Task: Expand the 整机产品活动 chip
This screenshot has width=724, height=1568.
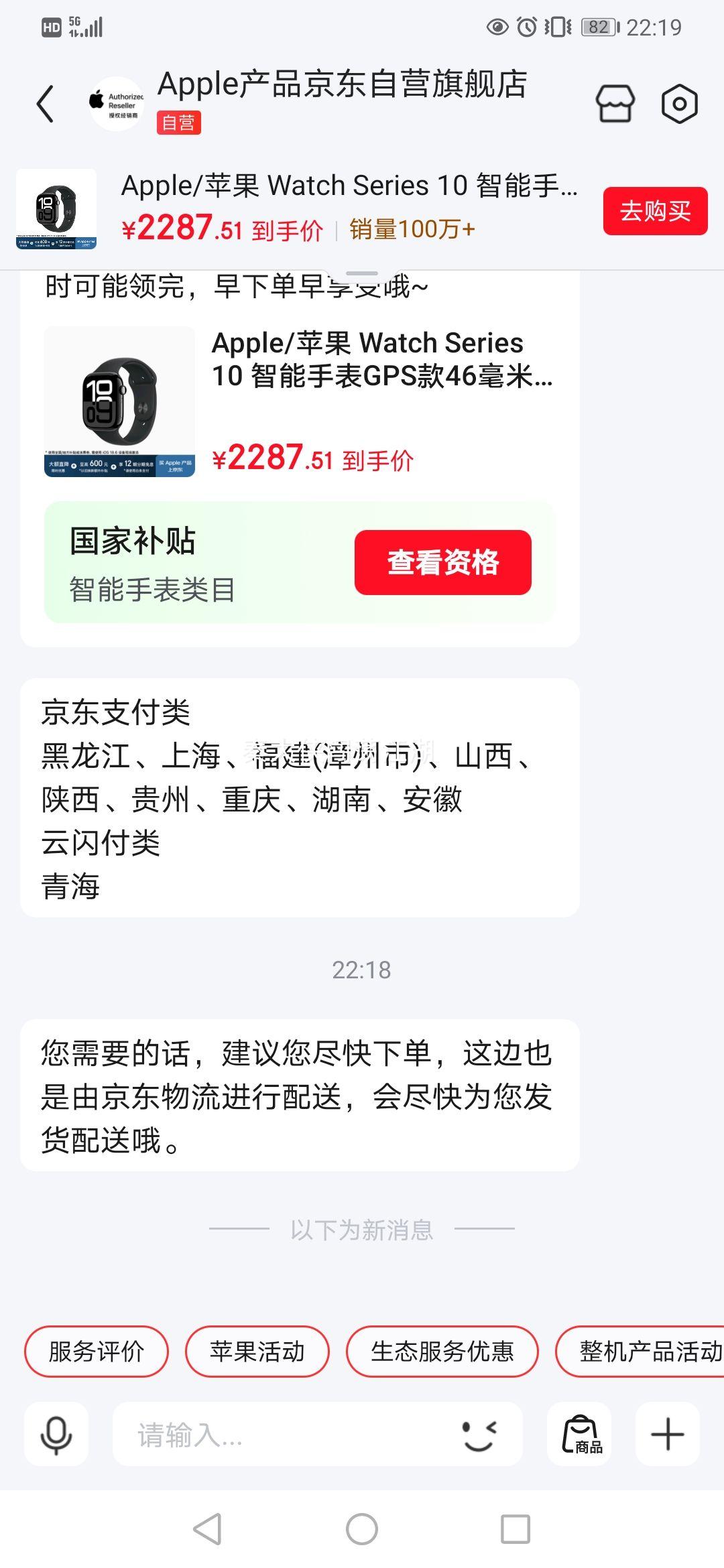Action: click(642, 1352)
